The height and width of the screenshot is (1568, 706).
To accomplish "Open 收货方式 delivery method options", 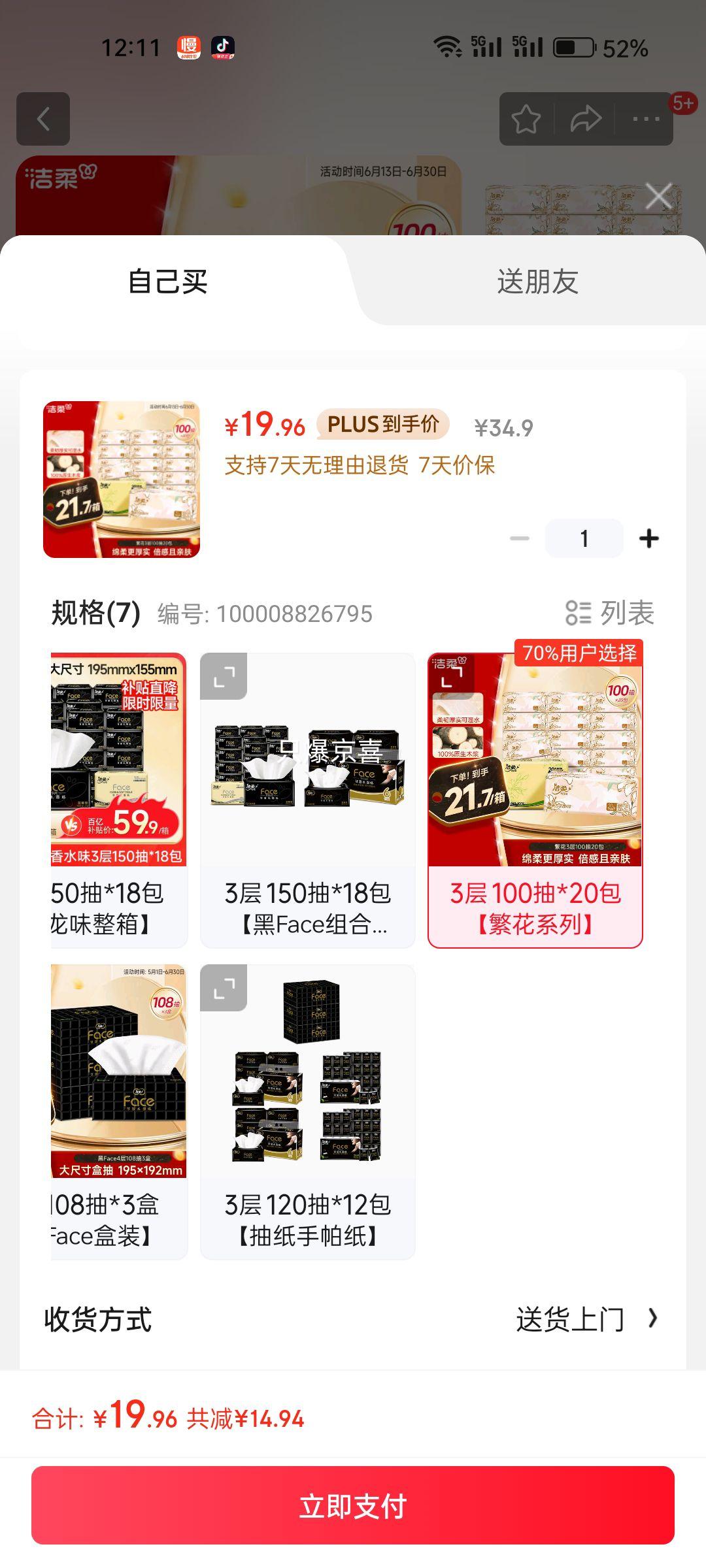I will pyautogui.click(x=353, y=1319).
